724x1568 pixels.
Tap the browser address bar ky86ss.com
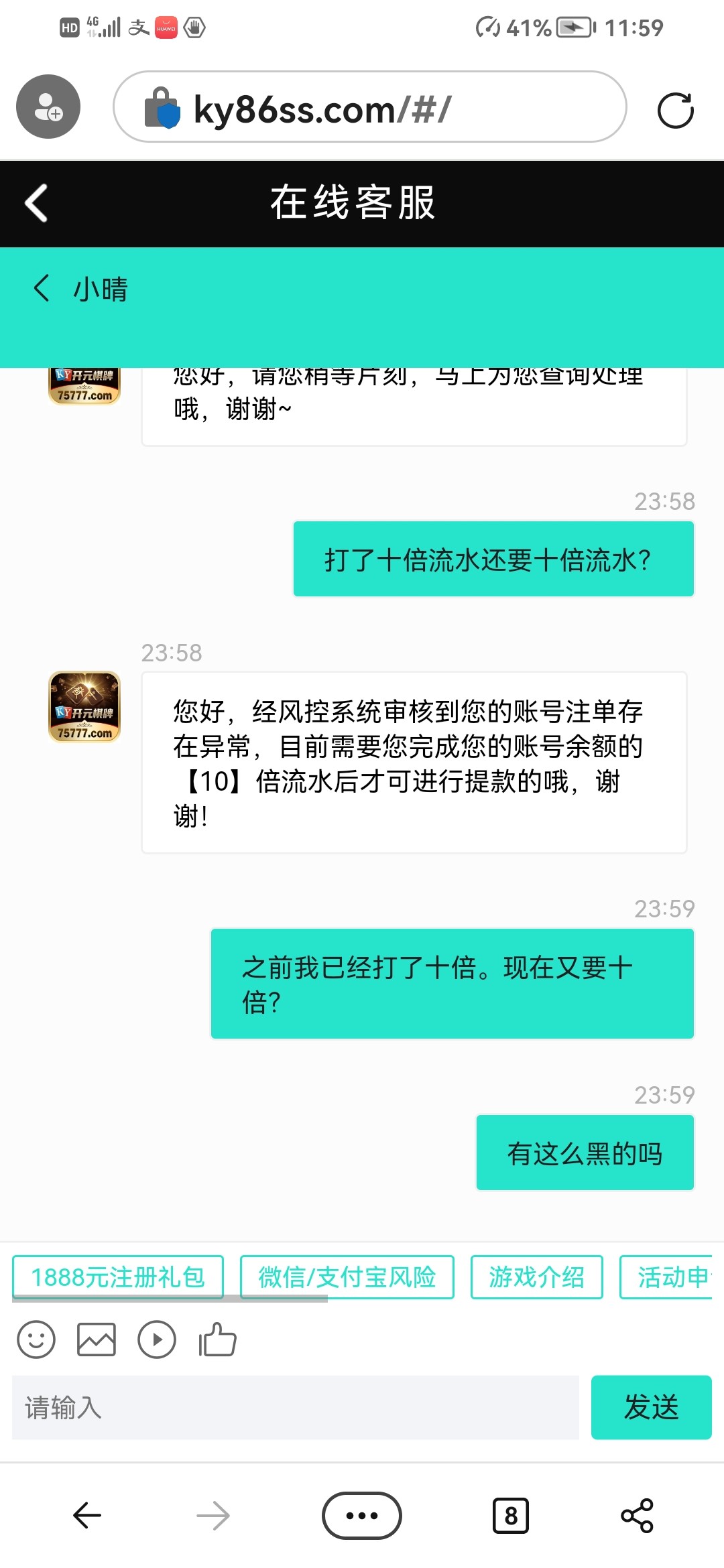coord(369,107)
